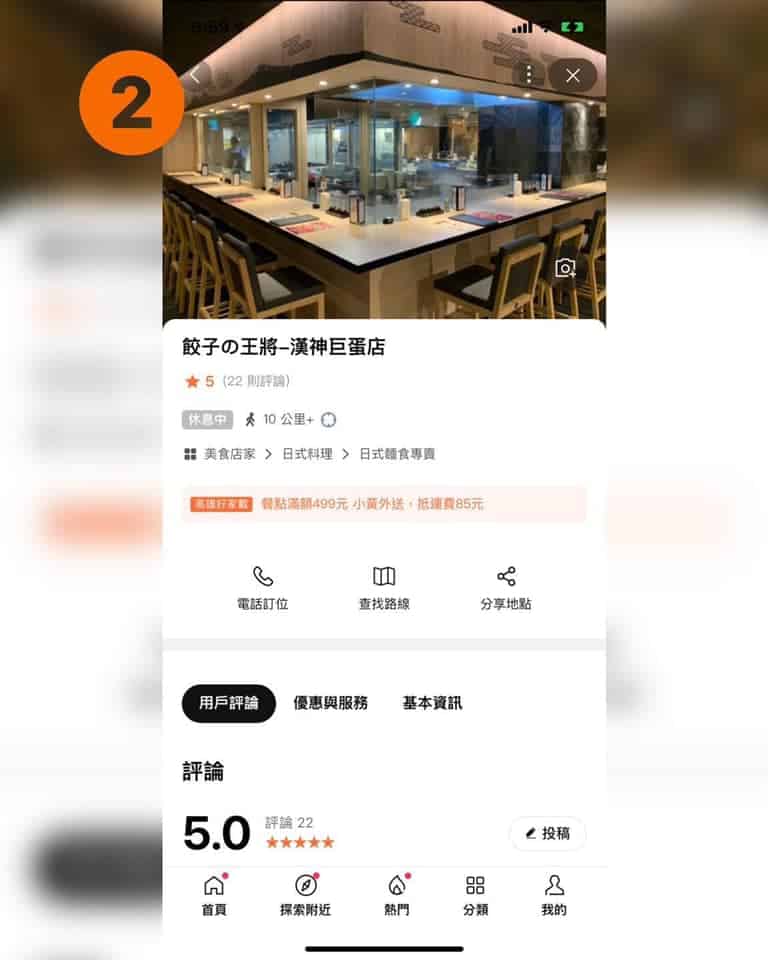Switch to the 基本資訊 tab

coord(432,703)
